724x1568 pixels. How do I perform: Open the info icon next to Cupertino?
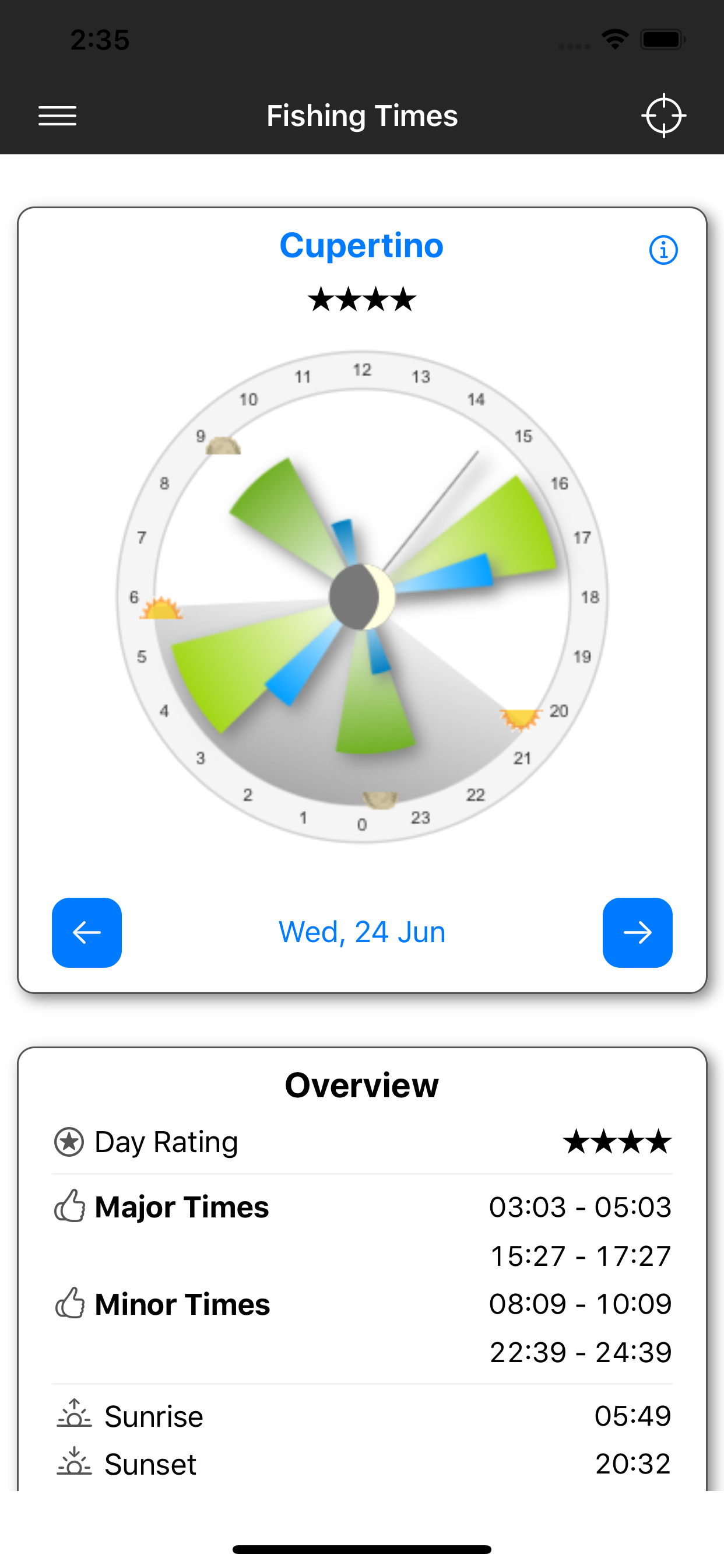[x=663, y=250]
